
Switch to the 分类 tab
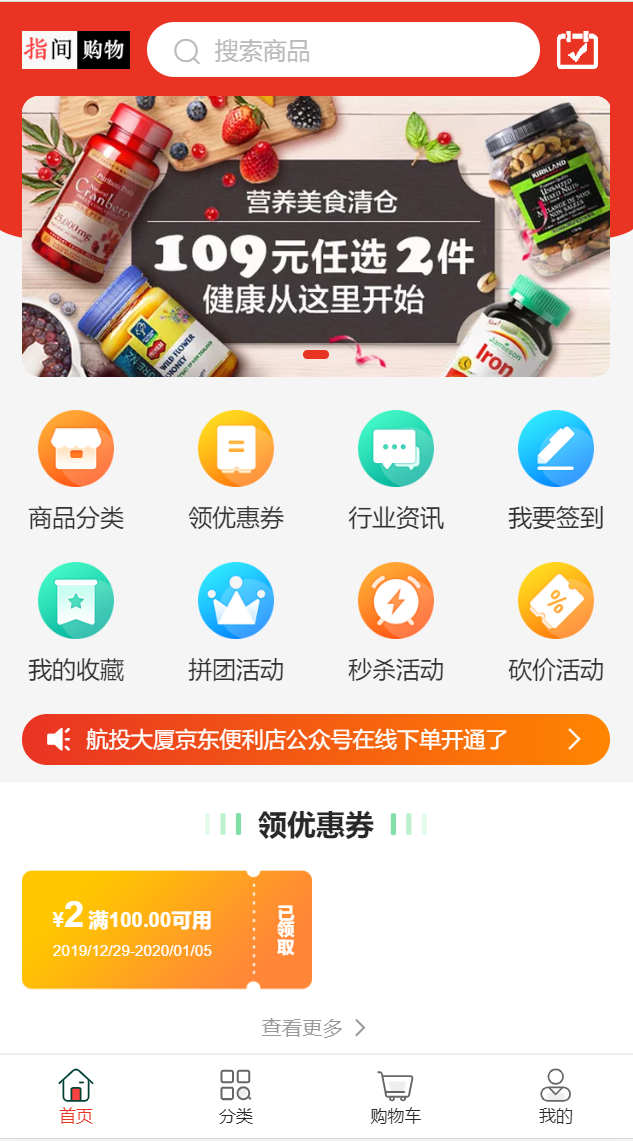[236, 1097]
